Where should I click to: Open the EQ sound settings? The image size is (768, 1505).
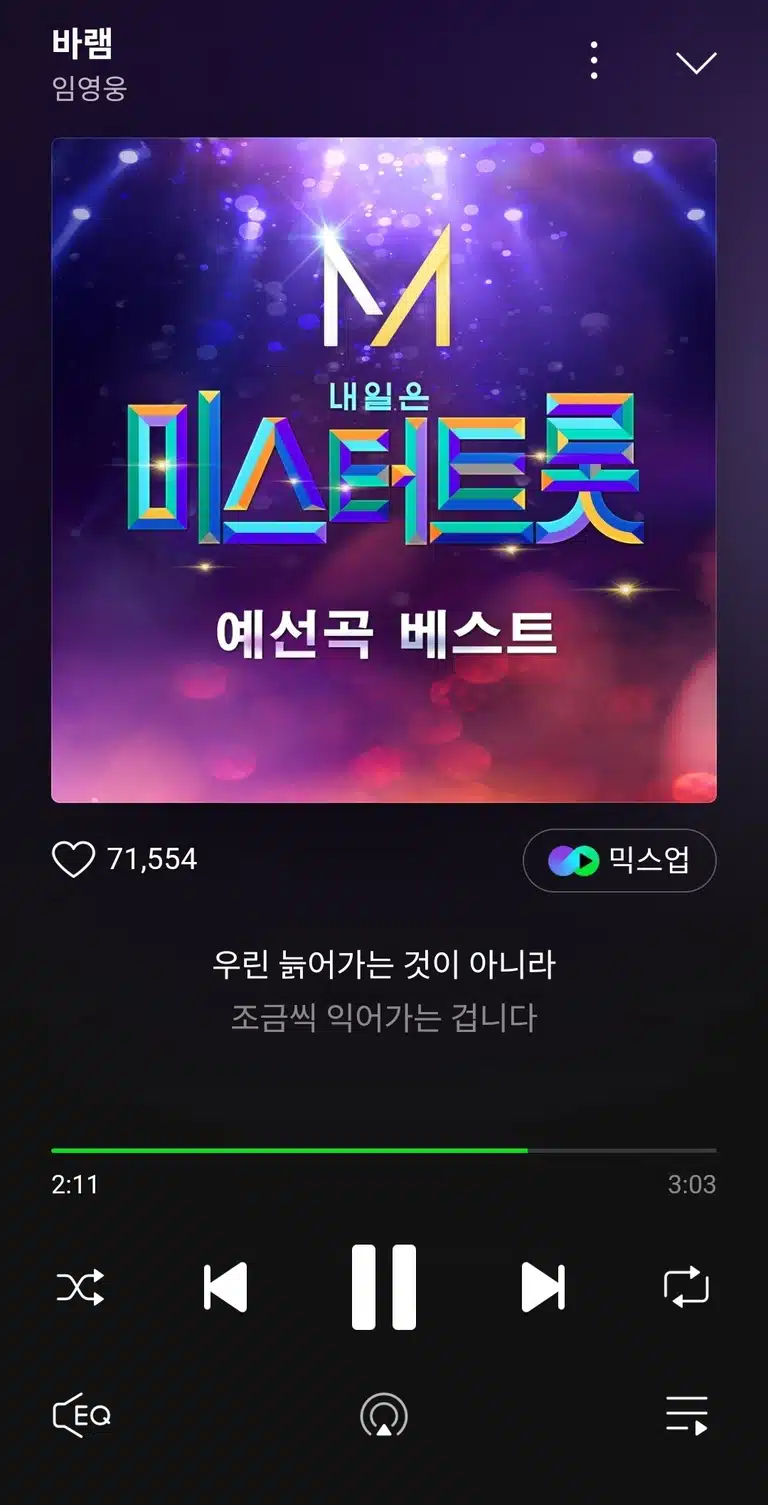81,1416
